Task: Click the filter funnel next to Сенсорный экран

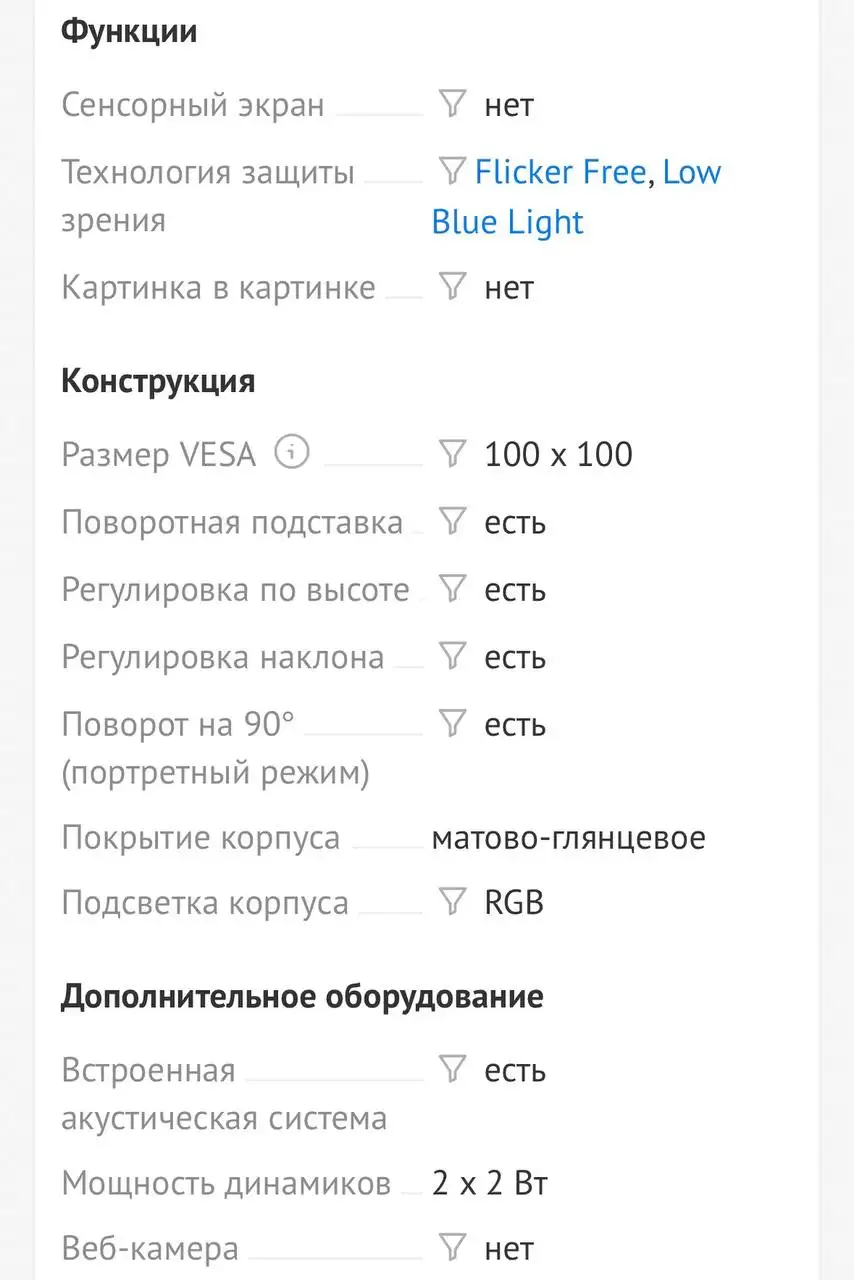Action: coord(453,104)
